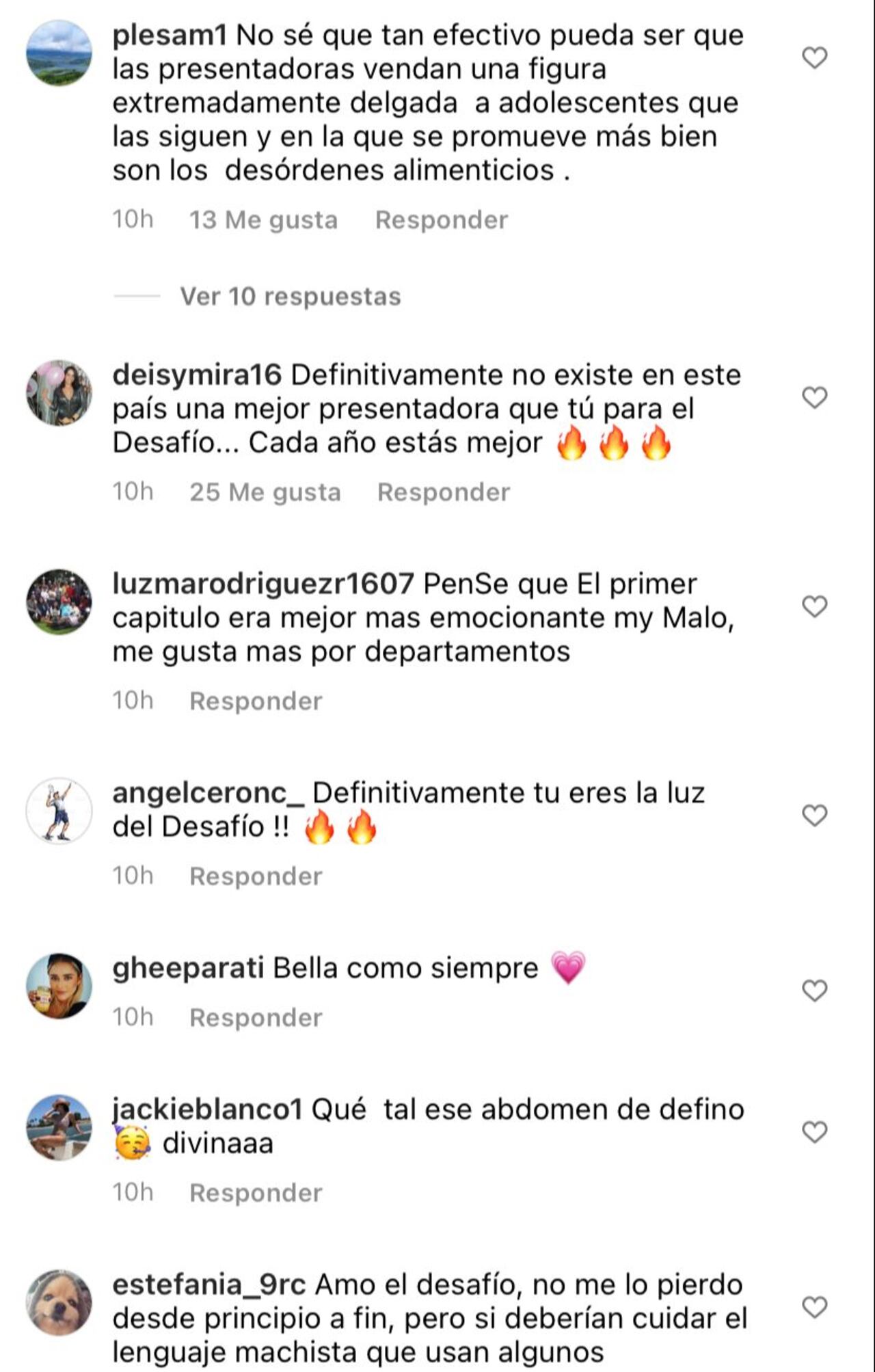Screen dimensions: 875x1372
Task: Reply to luzmarodriguezr1607's comment via Responder
Action: pos(257,700)
